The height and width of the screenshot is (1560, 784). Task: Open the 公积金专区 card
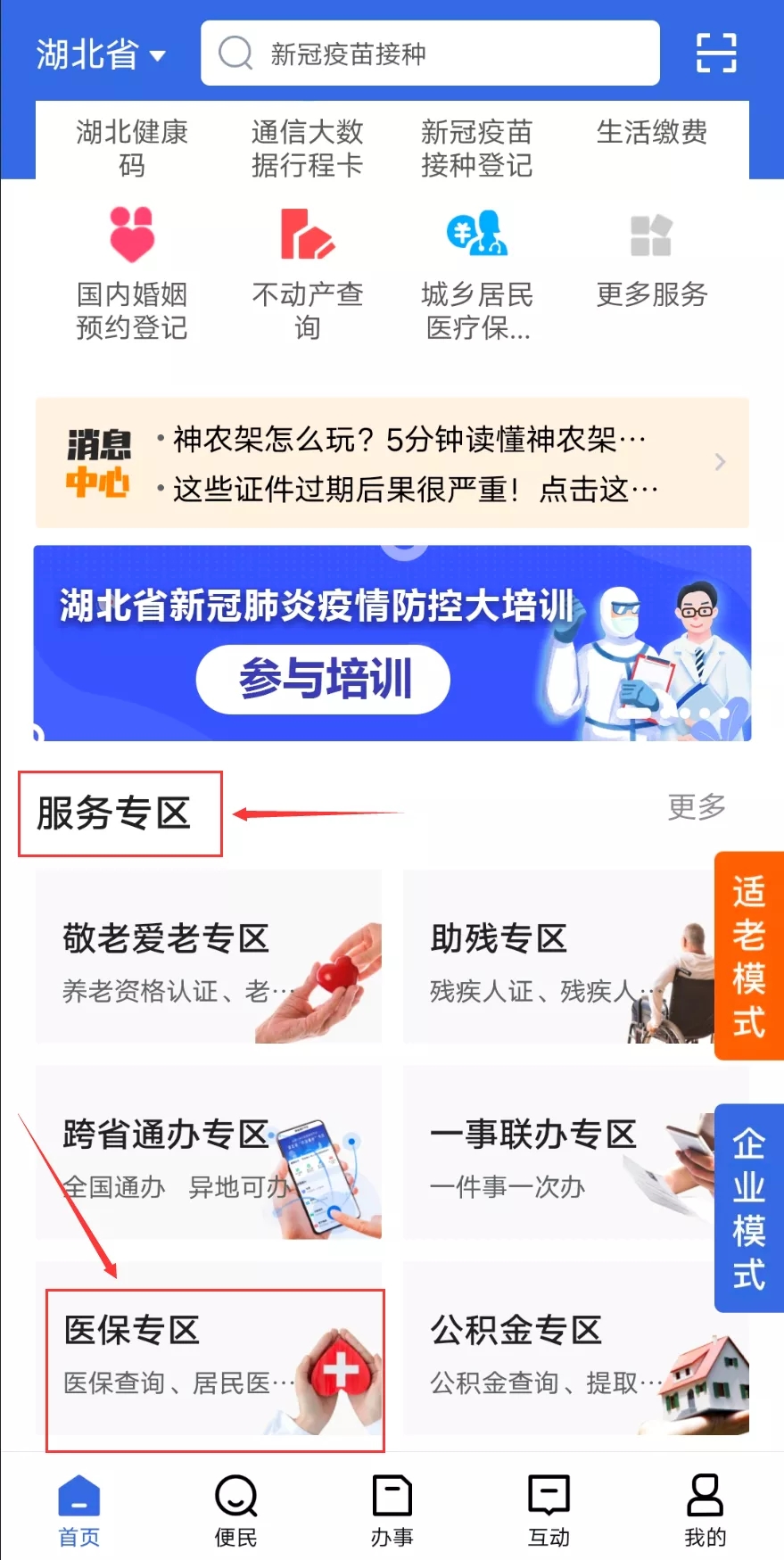[x=576, y=1349]
